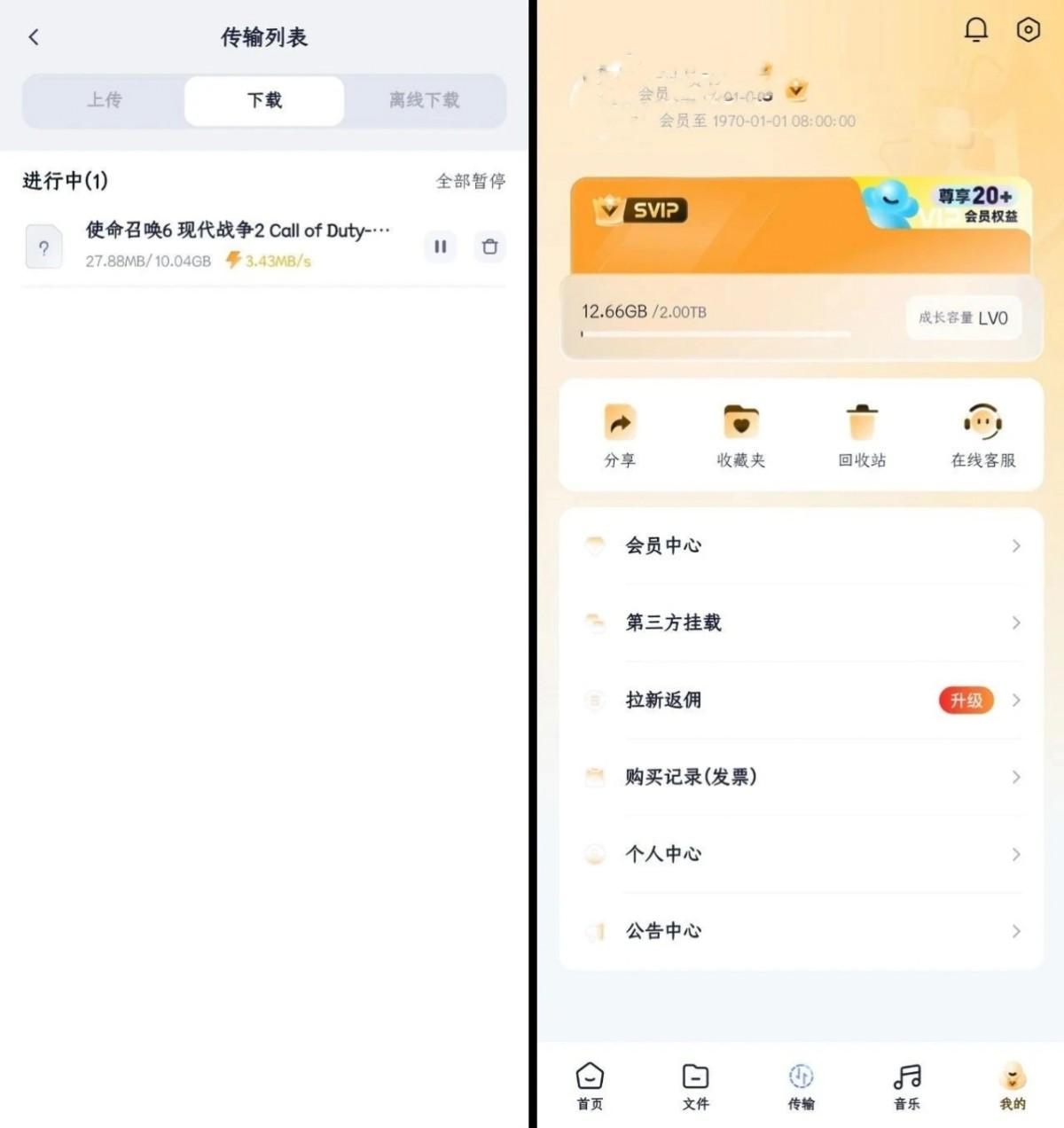
Task: Tap 全部暂停 to pause all downloads
Action: (x=470, y=181)
